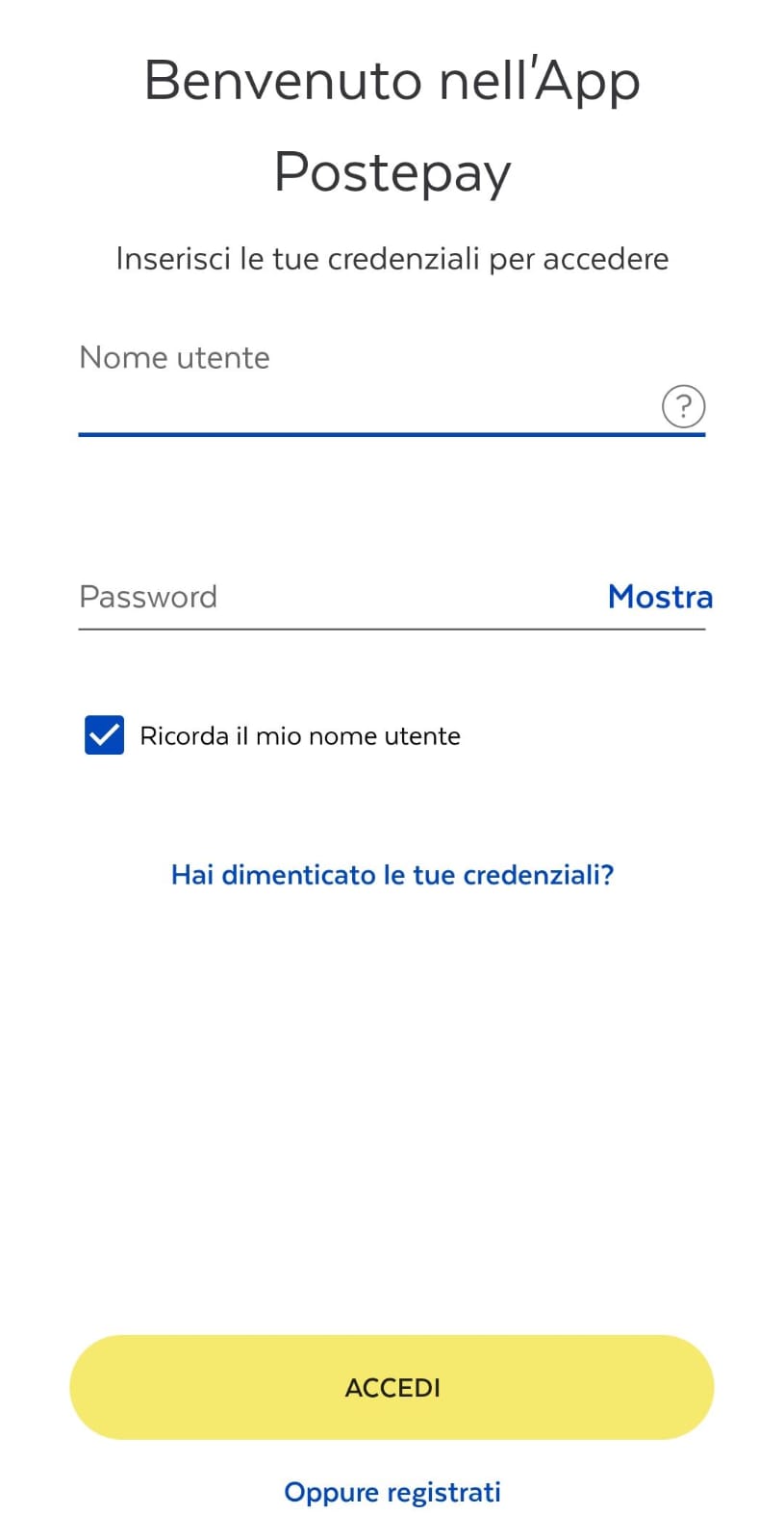This screenshot has height=1540, width=784.
Task: Click Hai dimenticato le tue credenziali link
Action: pyautogui.click(x=392, y=874)
